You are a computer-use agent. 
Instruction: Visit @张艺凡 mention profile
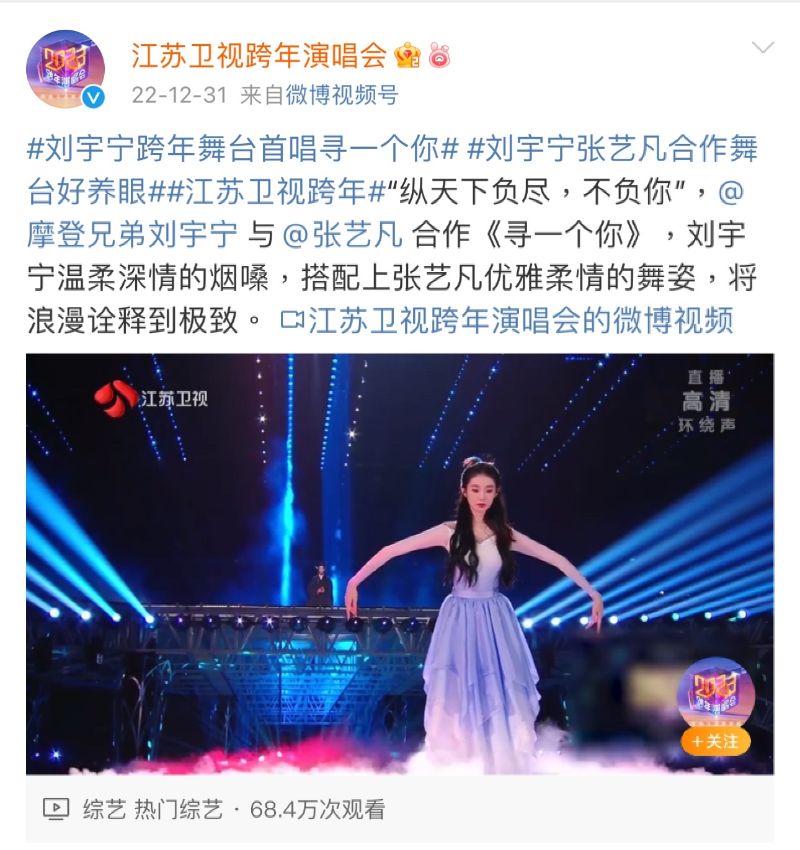click(x=343, y=236)
